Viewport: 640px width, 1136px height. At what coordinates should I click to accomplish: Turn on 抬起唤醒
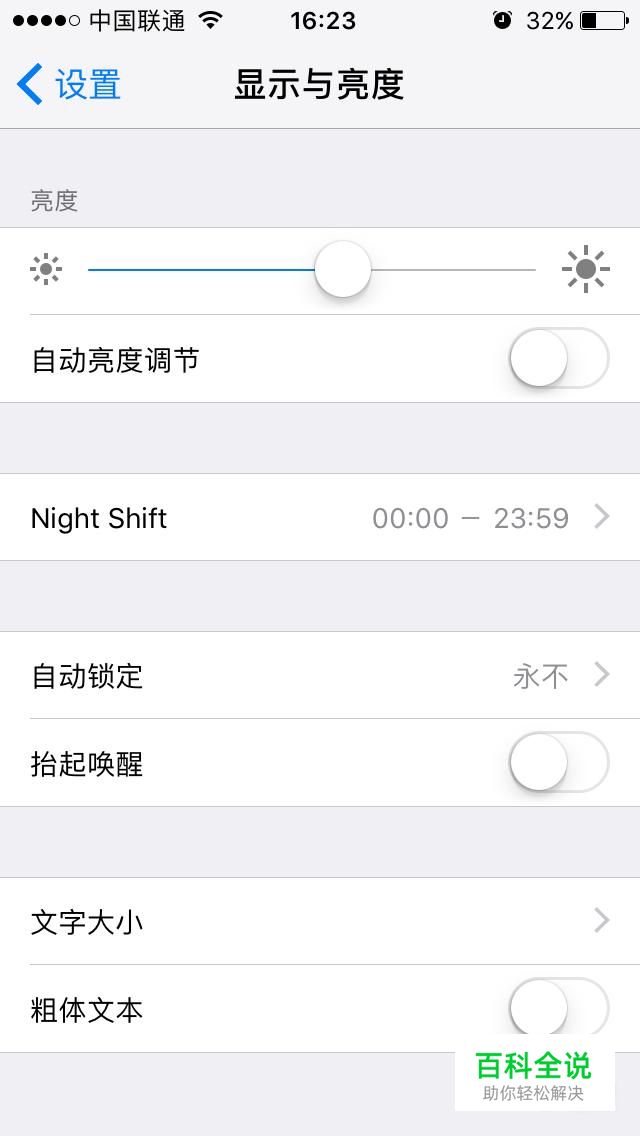pos(558,762)
